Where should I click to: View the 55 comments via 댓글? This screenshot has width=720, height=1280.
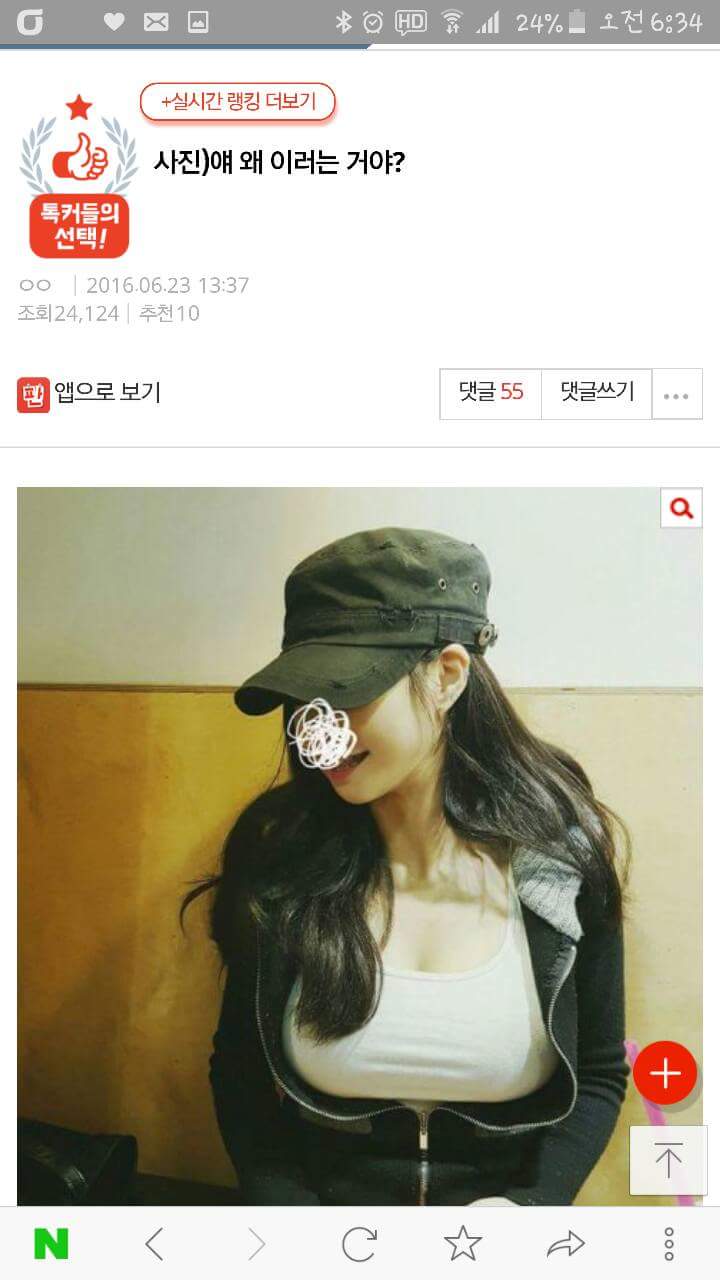(491, 393)
